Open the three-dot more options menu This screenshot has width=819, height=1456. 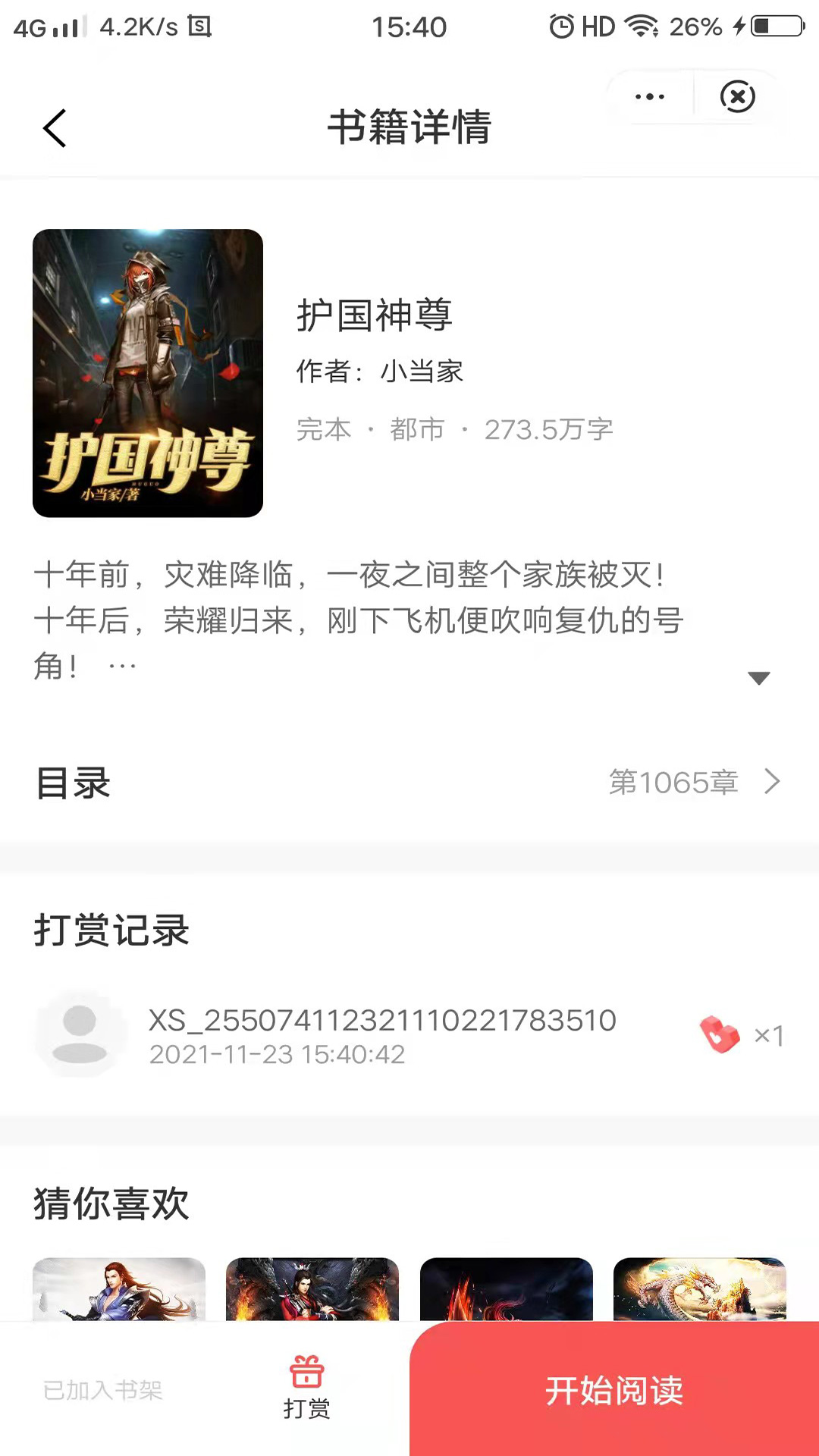(x=649, y=96)
